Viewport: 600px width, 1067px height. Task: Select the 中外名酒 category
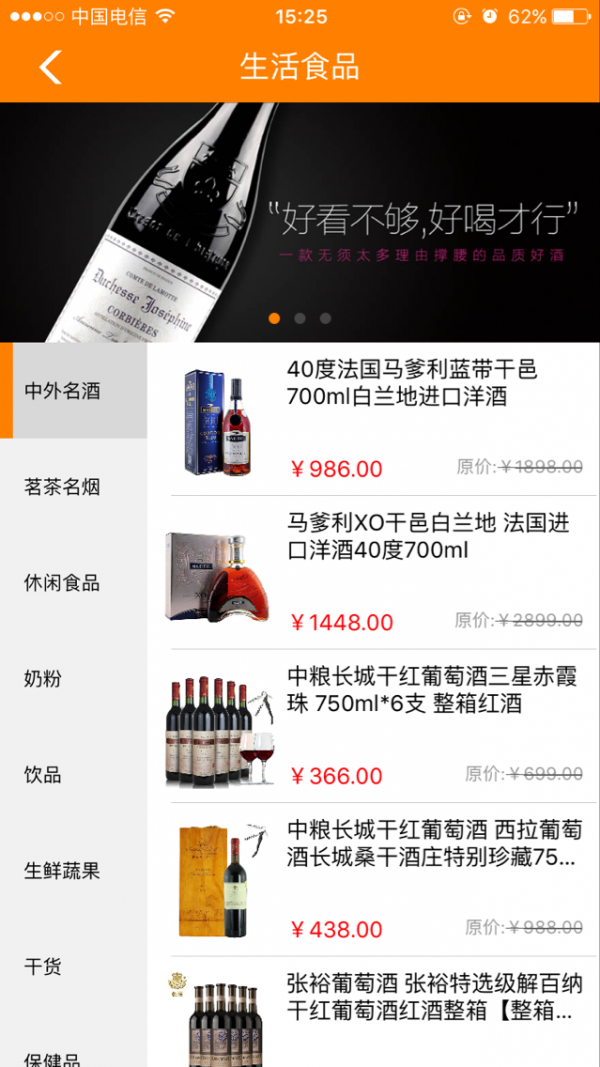point(63,391)
